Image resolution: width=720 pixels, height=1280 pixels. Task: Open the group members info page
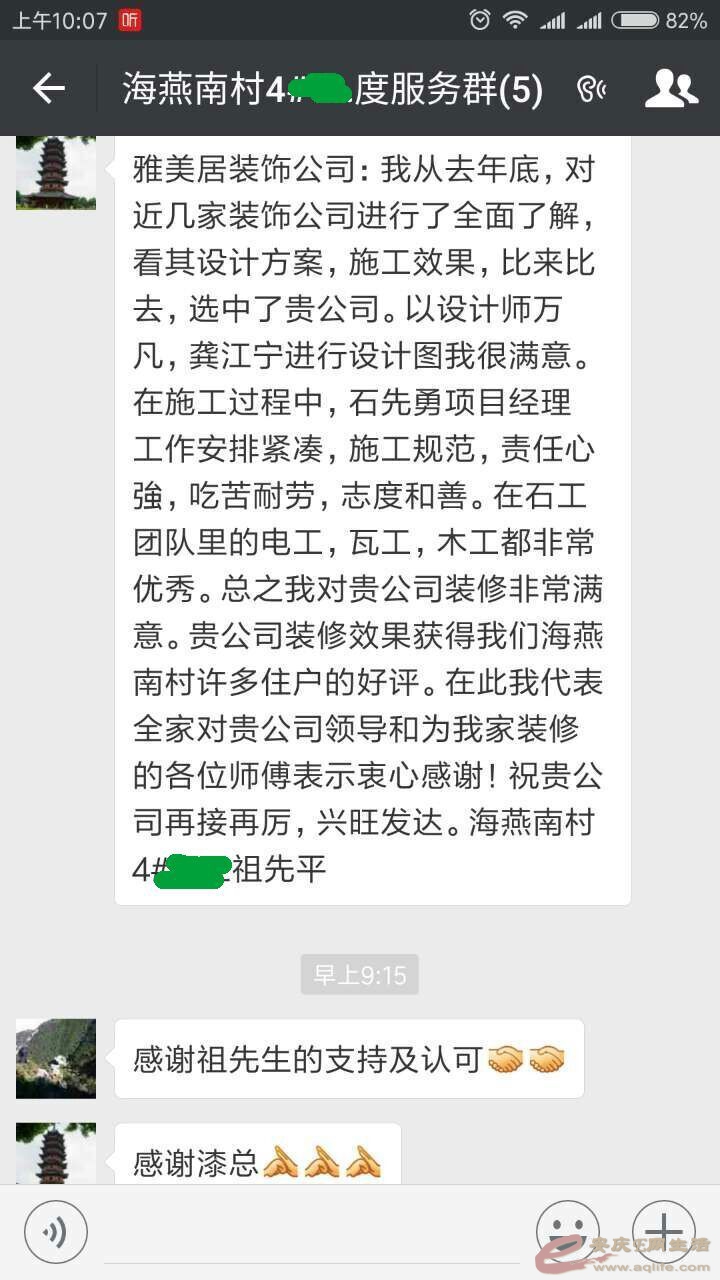(671, 89)
